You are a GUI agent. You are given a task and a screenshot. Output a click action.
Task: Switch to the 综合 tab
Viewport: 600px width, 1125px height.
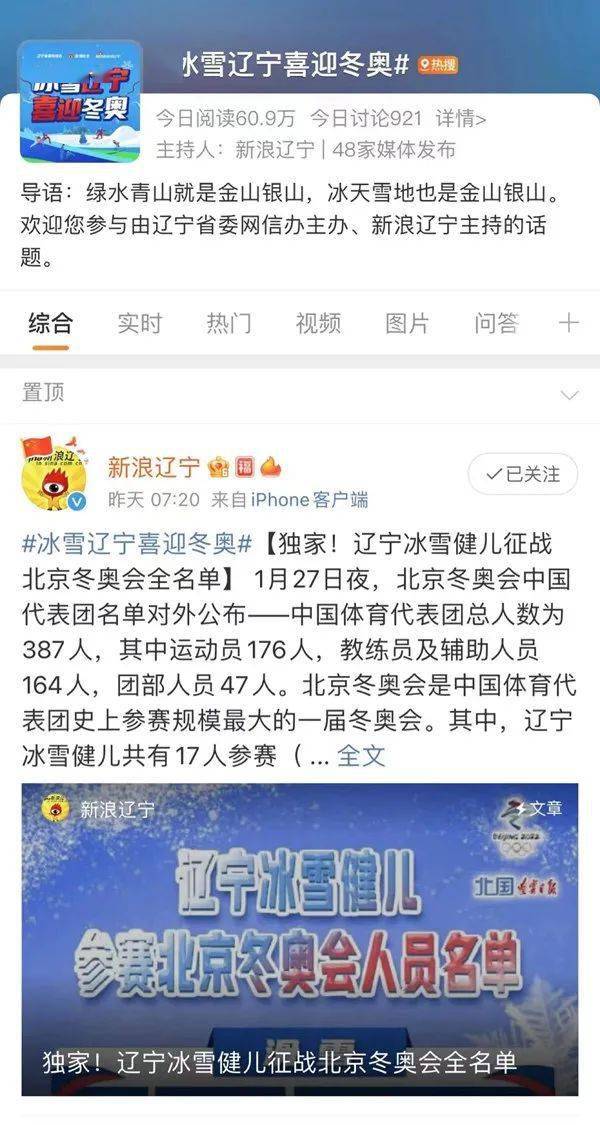tap(50, 323)
